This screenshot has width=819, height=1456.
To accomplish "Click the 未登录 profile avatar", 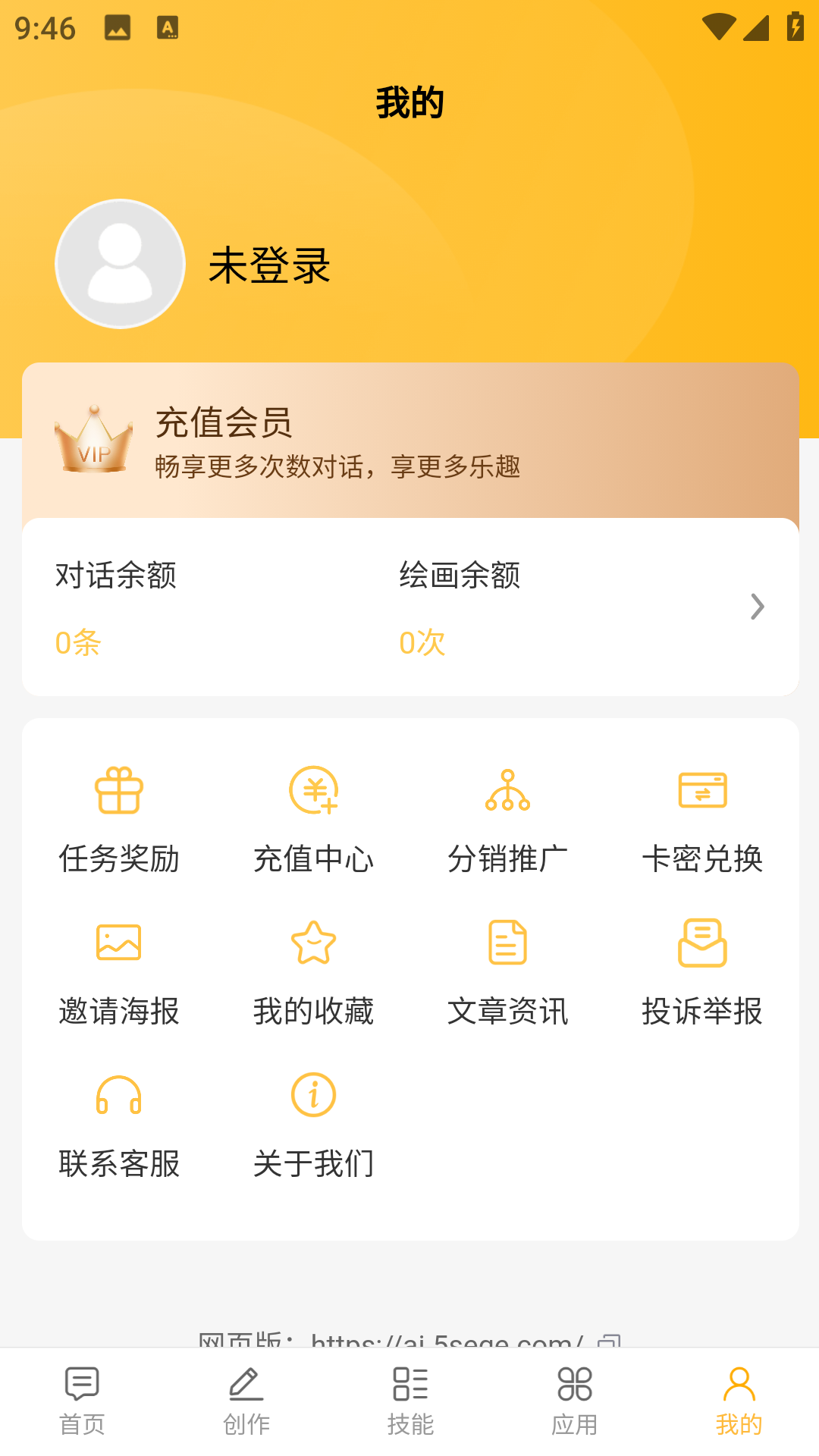I will tap(119, 264).
